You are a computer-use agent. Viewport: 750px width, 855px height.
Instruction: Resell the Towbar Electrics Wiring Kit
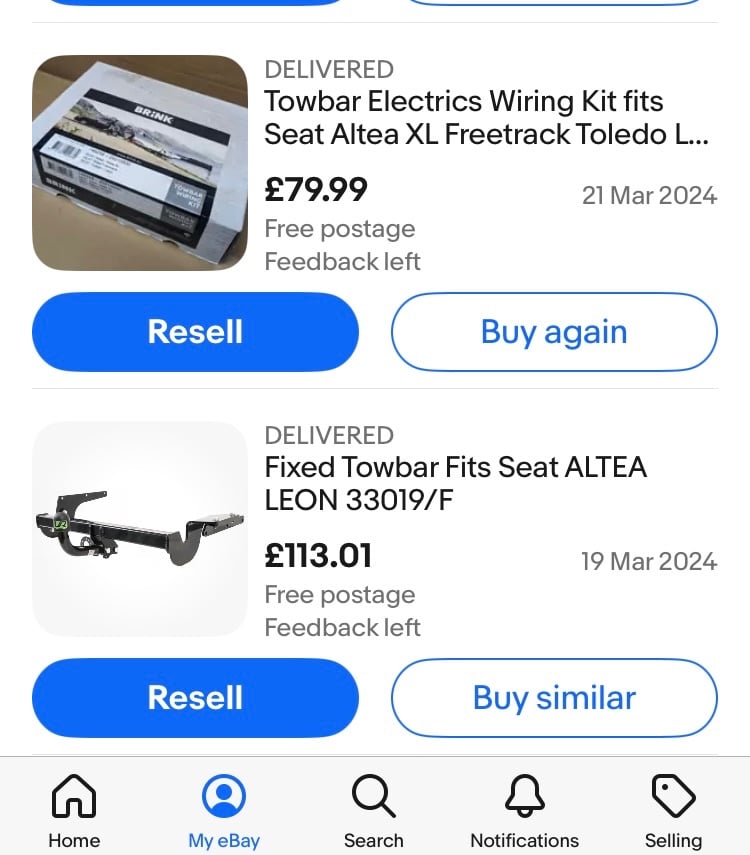[195, 332]
